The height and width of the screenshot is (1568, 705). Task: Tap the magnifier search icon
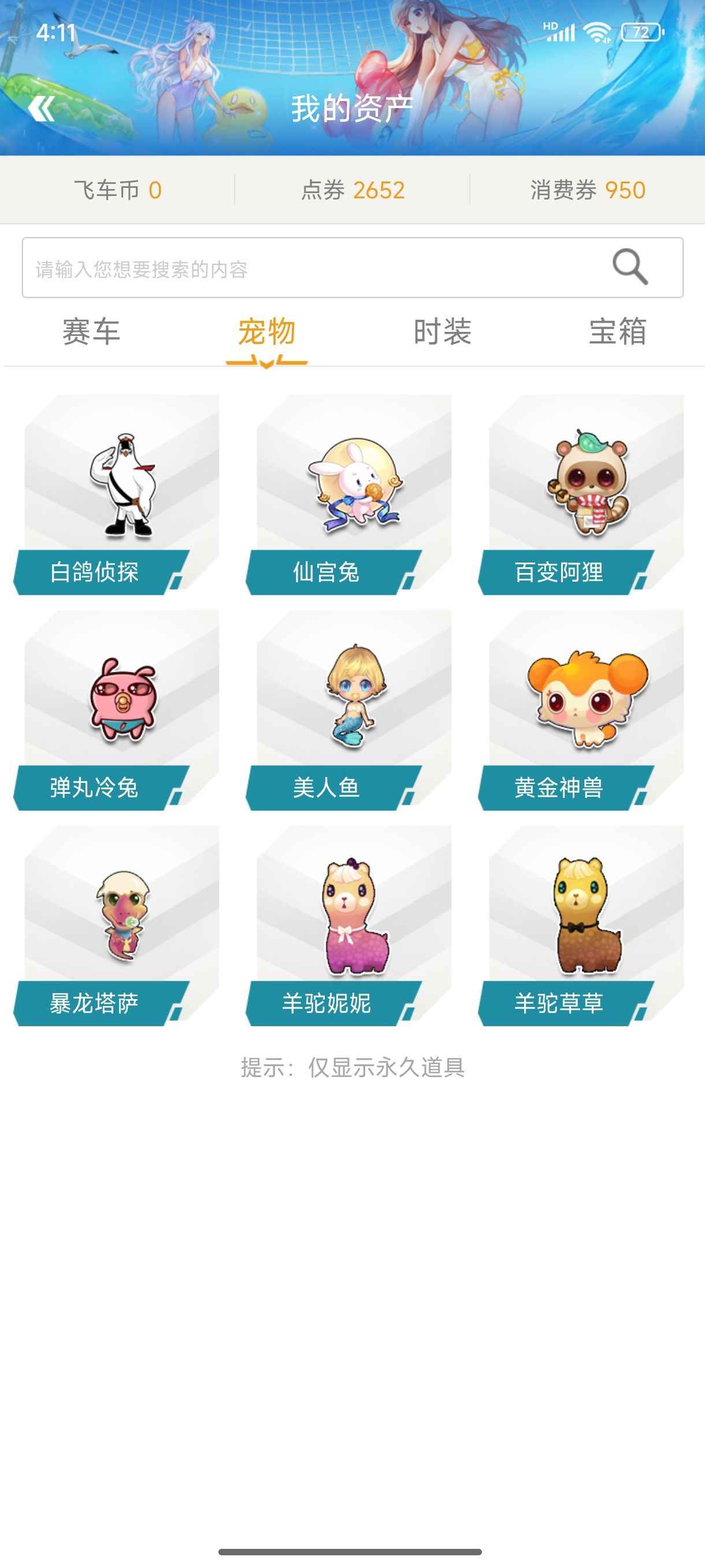629,267
